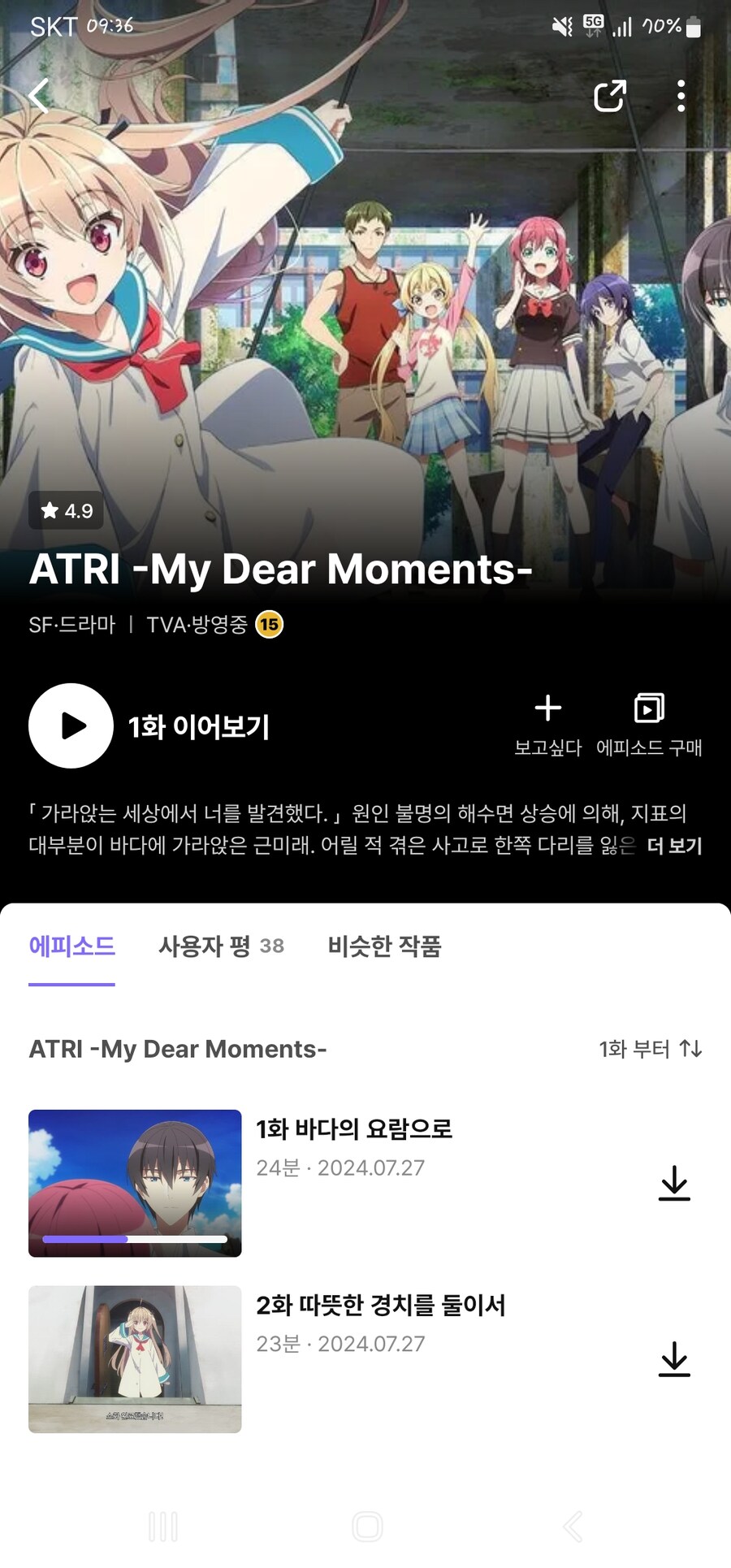Open the share screen icon
Image resolution: width=731 pixels, height=1568 pixels.
tap(611, 95)
